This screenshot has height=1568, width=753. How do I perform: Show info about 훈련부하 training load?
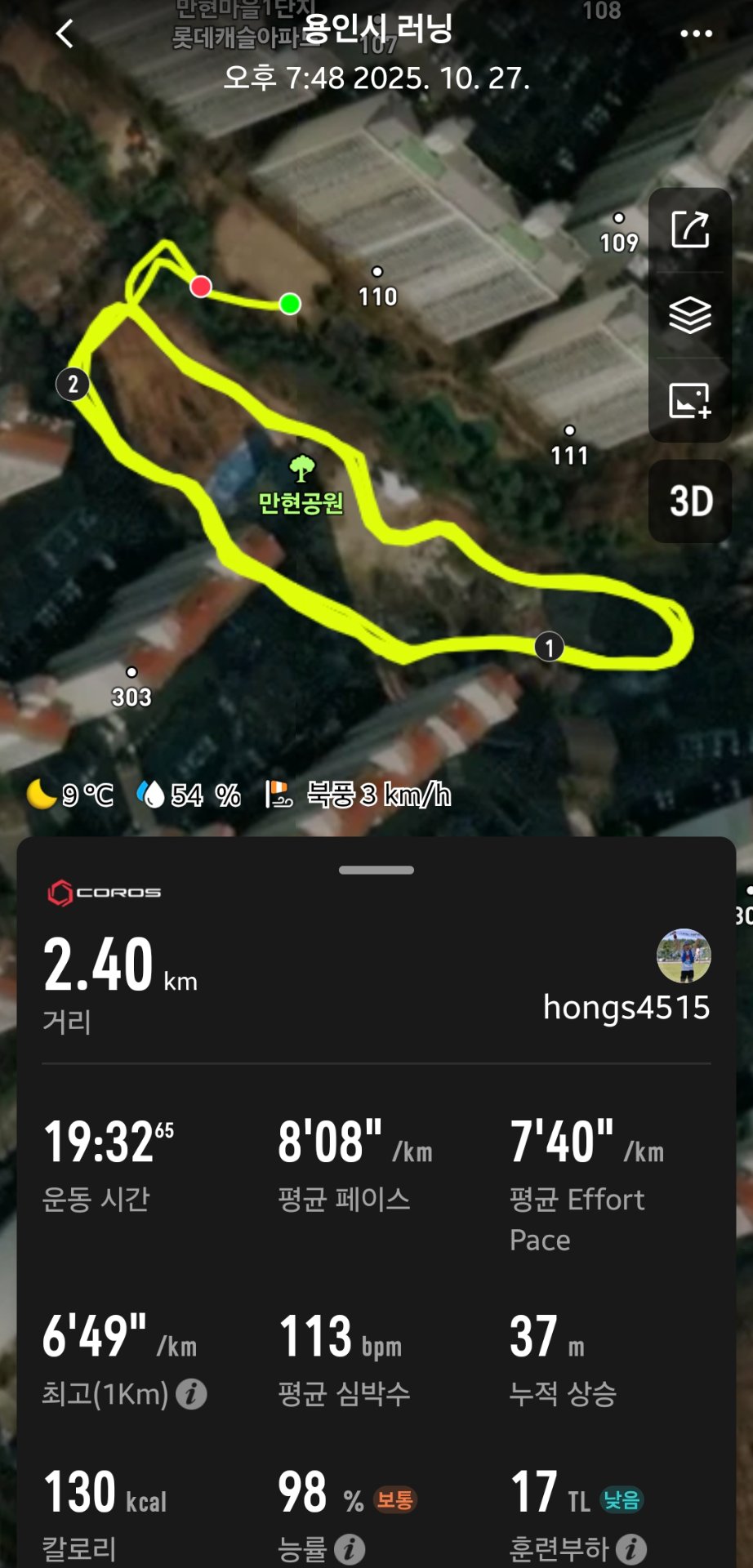(x=631, y=1548)
